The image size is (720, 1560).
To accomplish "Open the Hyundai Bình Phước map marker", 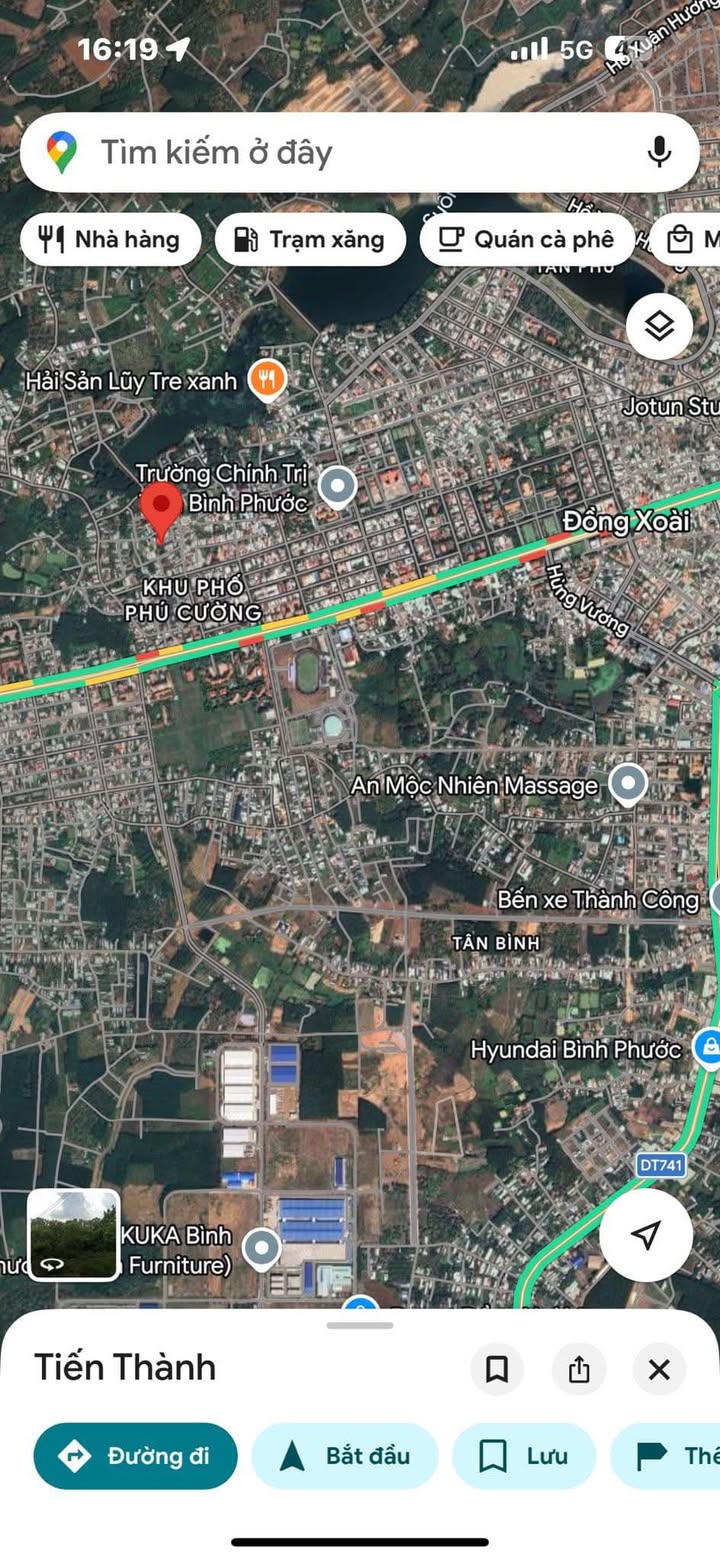I will click(x=707, y=1048).
